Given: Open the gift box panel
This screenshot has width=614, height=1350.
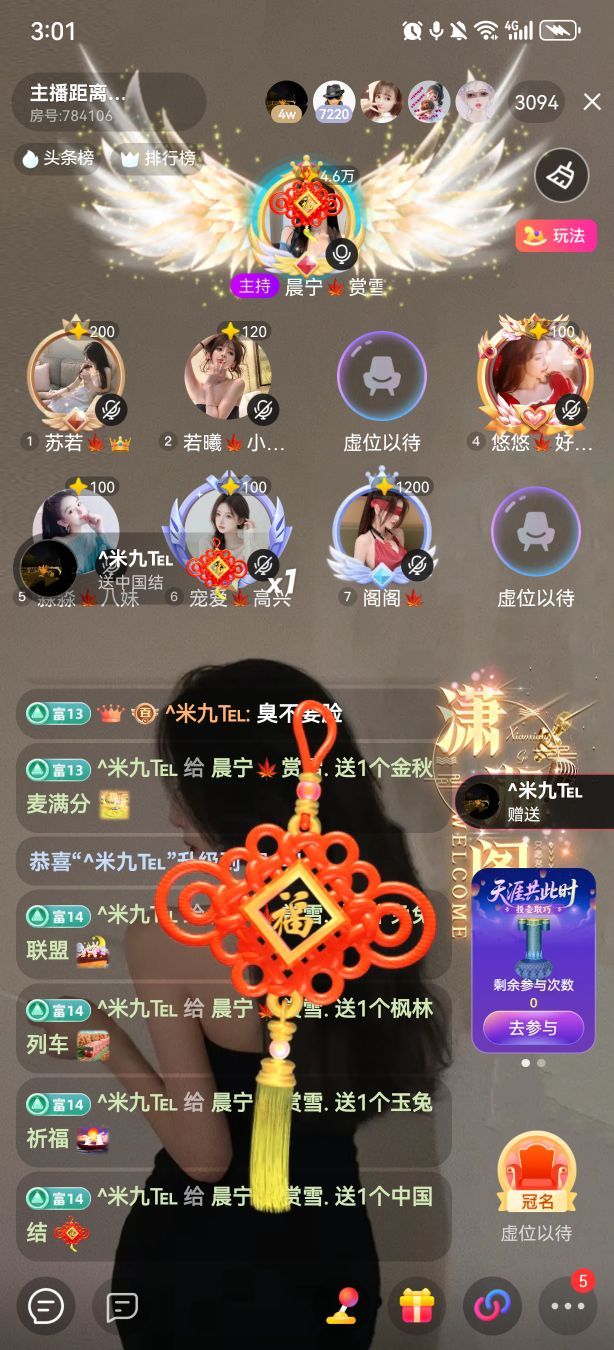Looking at the screenshot, I should click(416, 1306).
